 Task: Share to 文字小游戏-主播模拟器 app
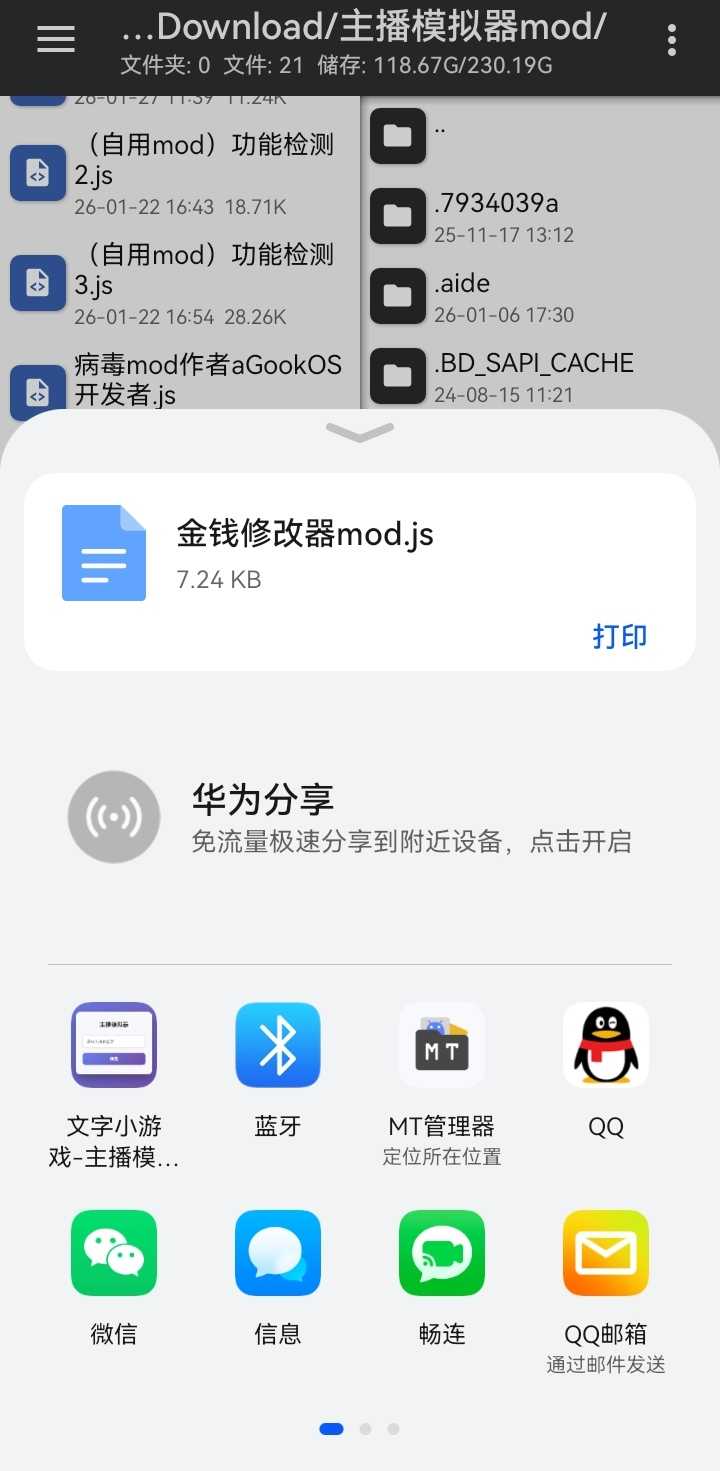[114, 1045]
